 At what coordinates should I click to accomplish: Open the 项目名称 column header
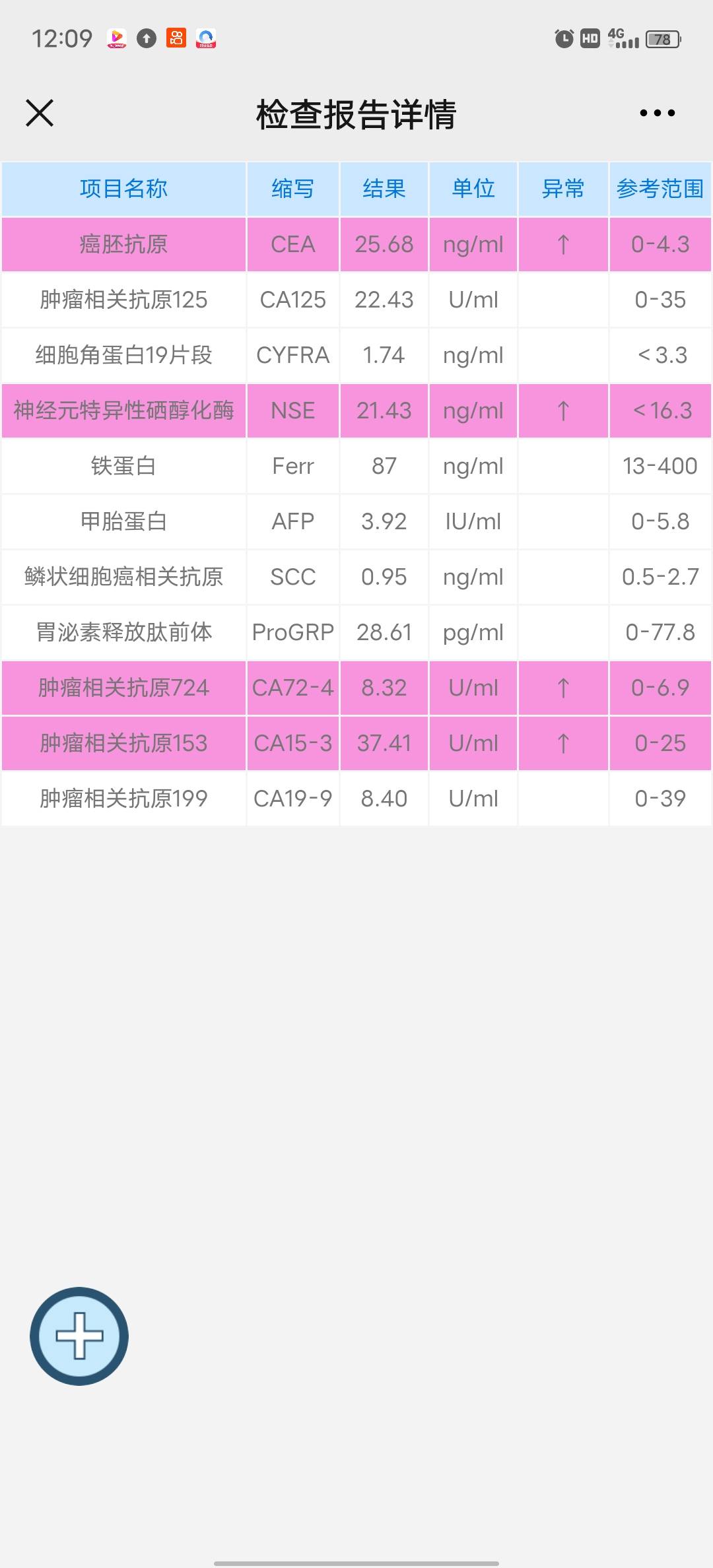coord(123,189)
